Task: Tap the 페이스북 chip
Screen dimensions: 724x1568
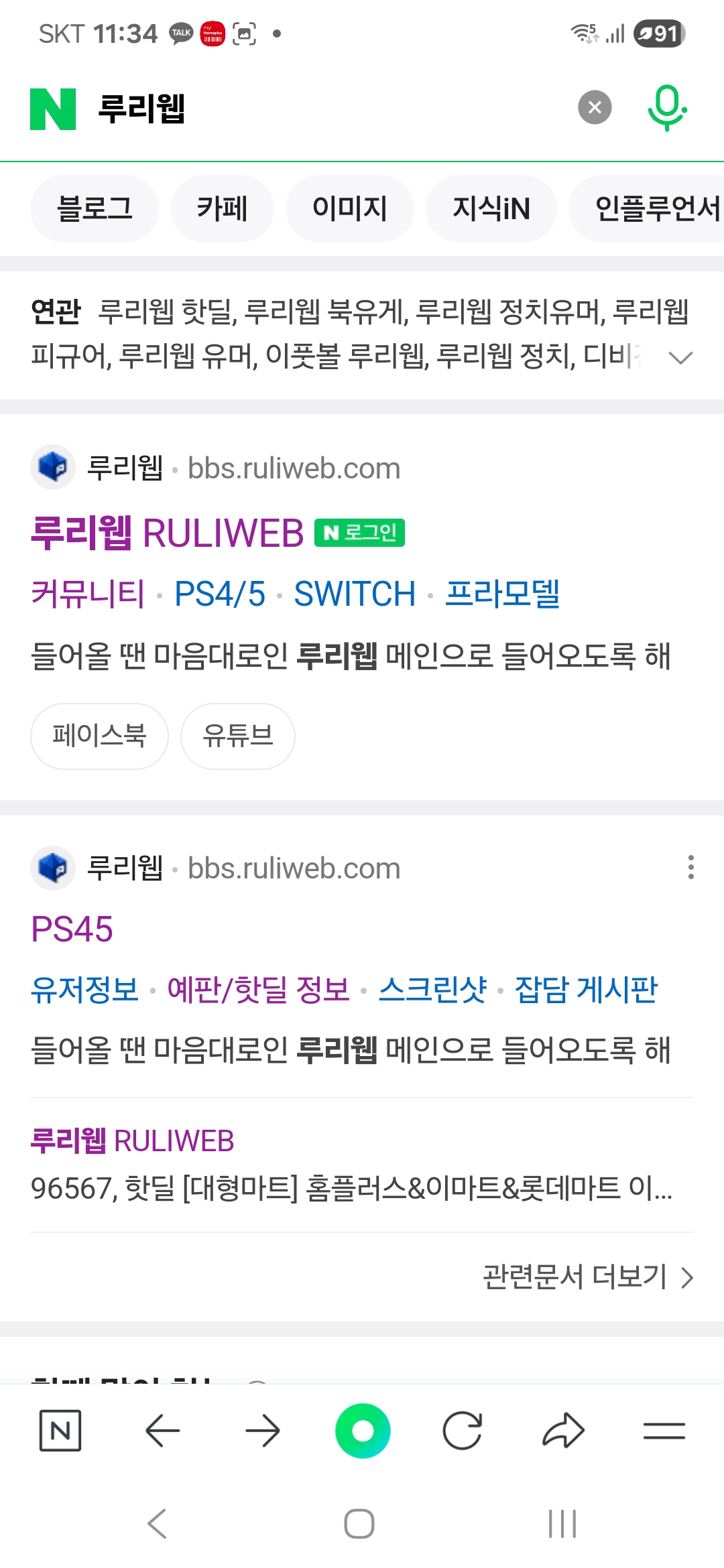Action: click(x=99, y=736)
